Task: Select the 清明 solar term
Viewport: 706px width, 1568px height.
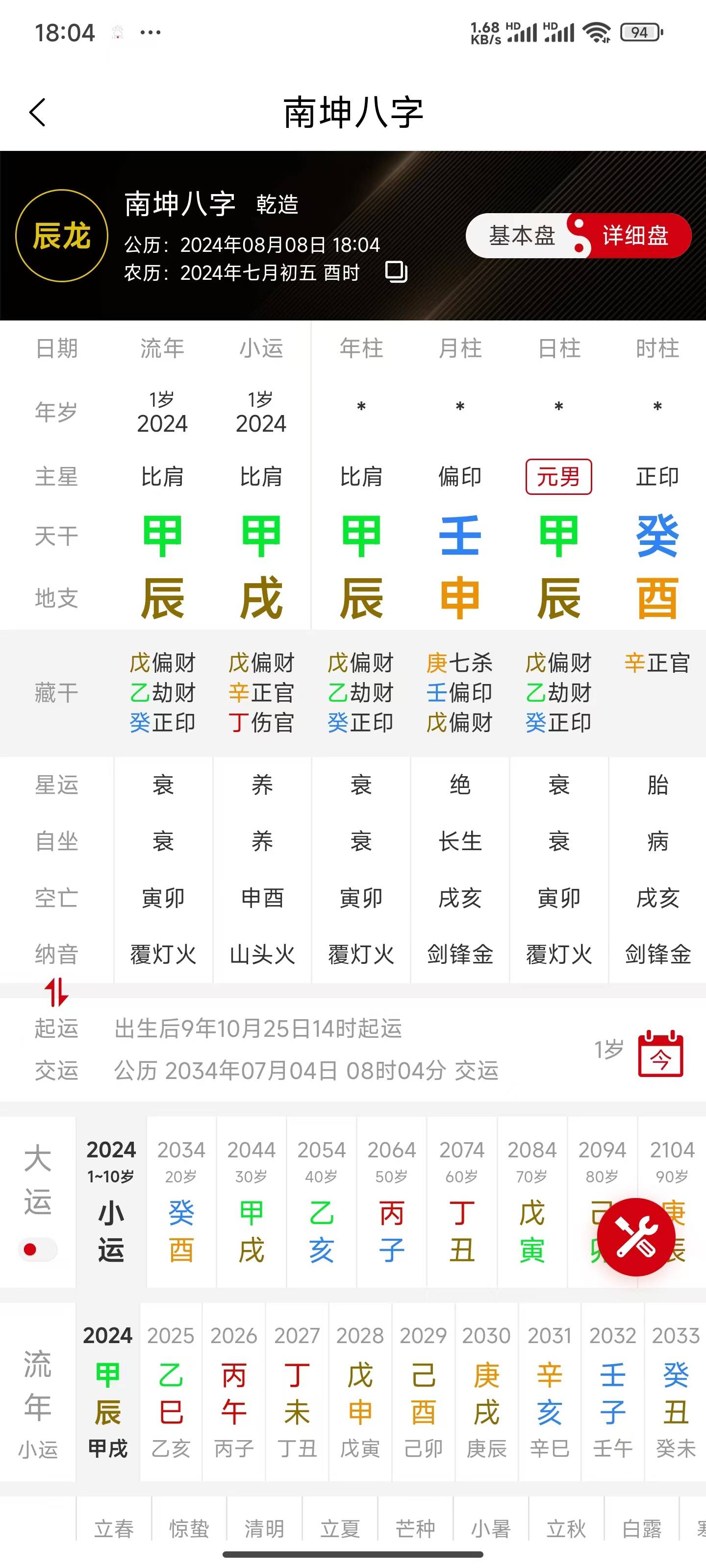Action: [x=264, y=1528]
